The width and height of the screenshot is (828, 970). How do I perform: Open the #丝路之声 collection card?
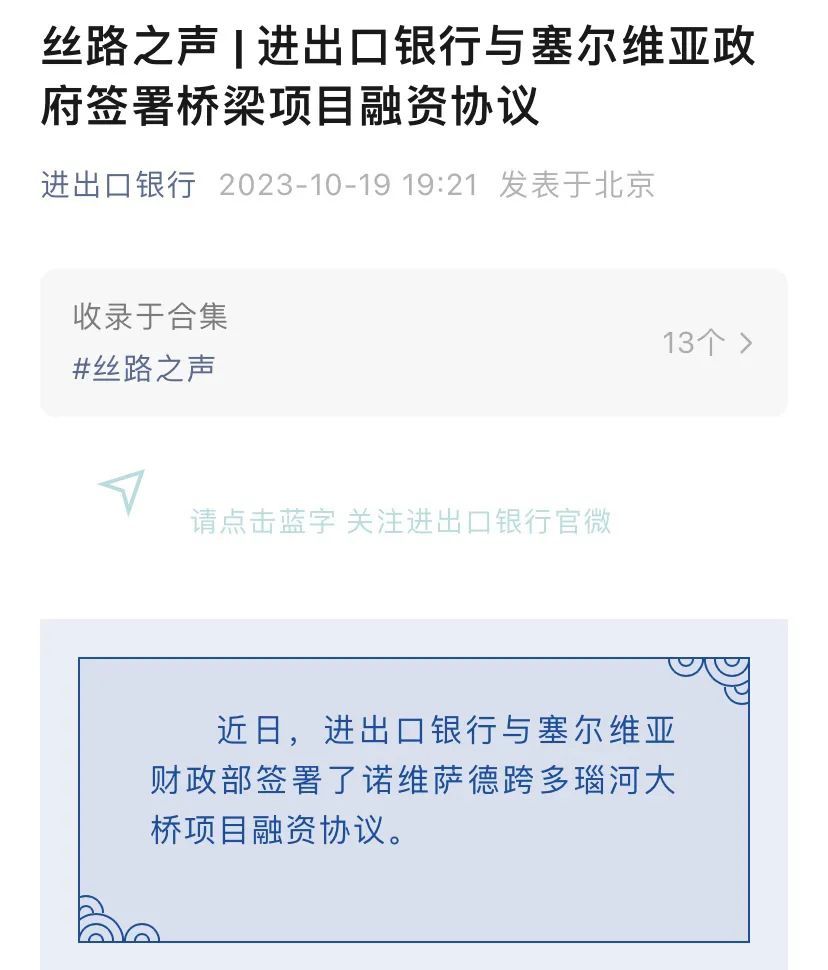pos(413,343)
